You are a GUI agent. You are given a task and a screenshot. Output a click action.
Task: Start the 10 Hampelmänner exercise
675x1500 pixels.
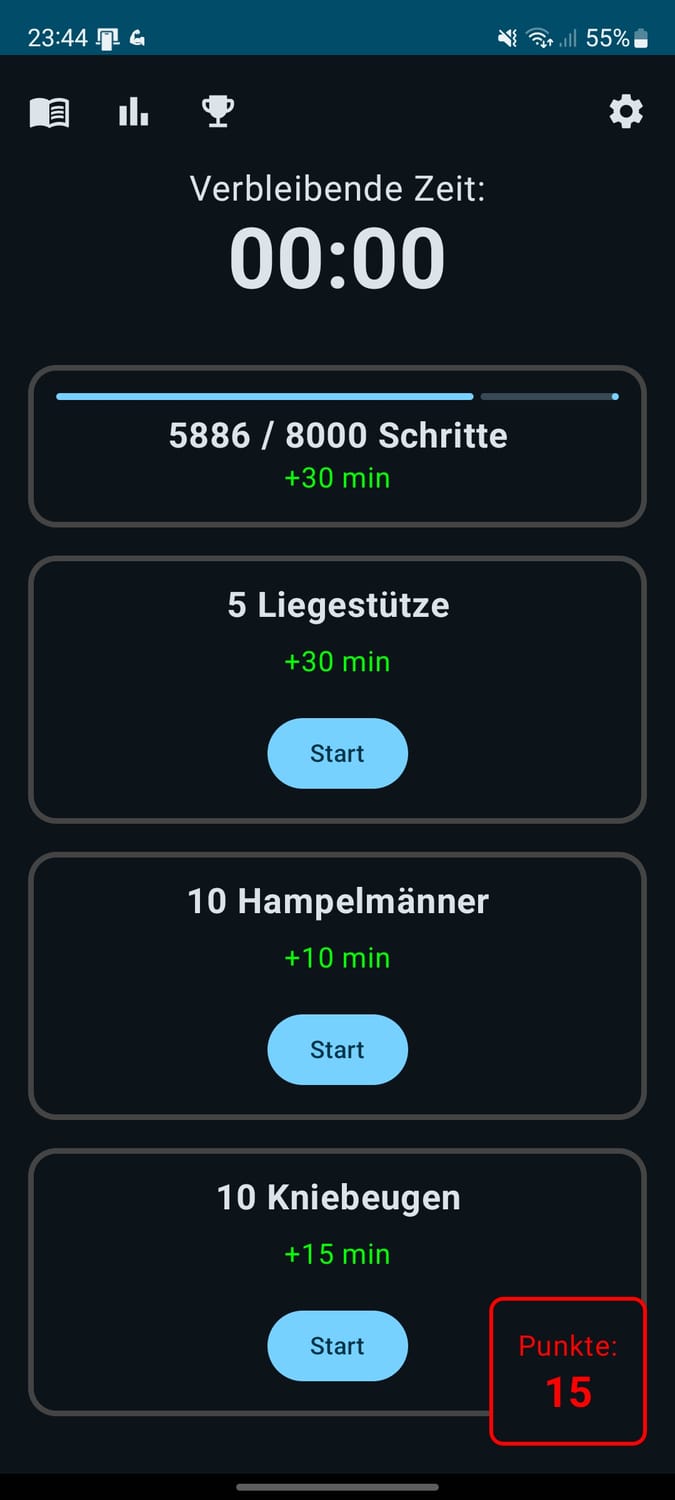tap(337, 1049)
